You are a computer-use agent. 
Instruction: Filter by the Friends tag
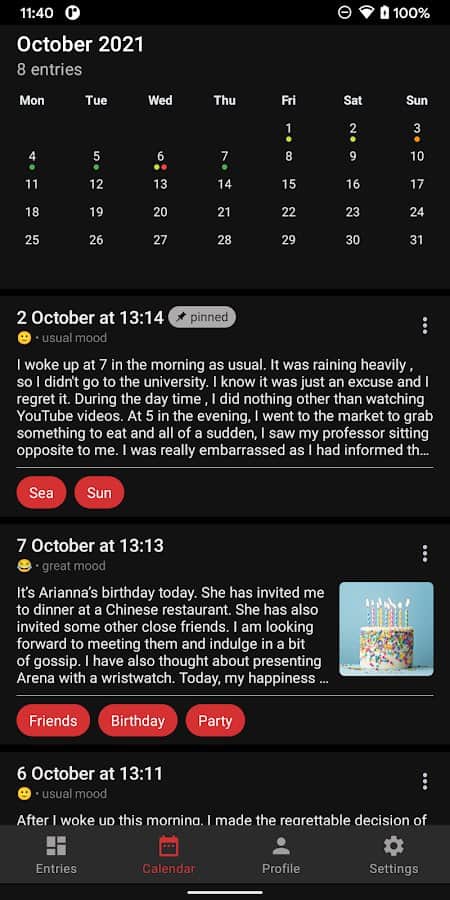[x=53, y=720]
